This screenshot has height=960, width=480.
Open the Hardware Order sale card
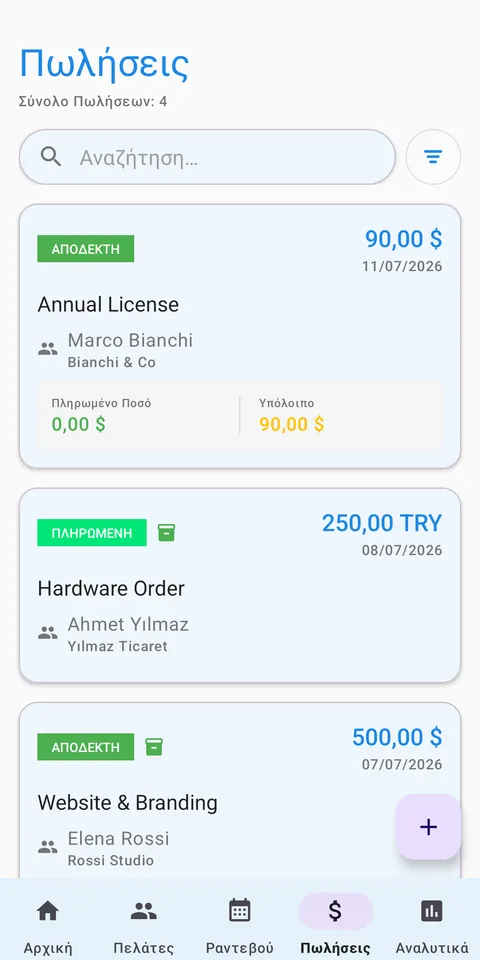point(240,585)
